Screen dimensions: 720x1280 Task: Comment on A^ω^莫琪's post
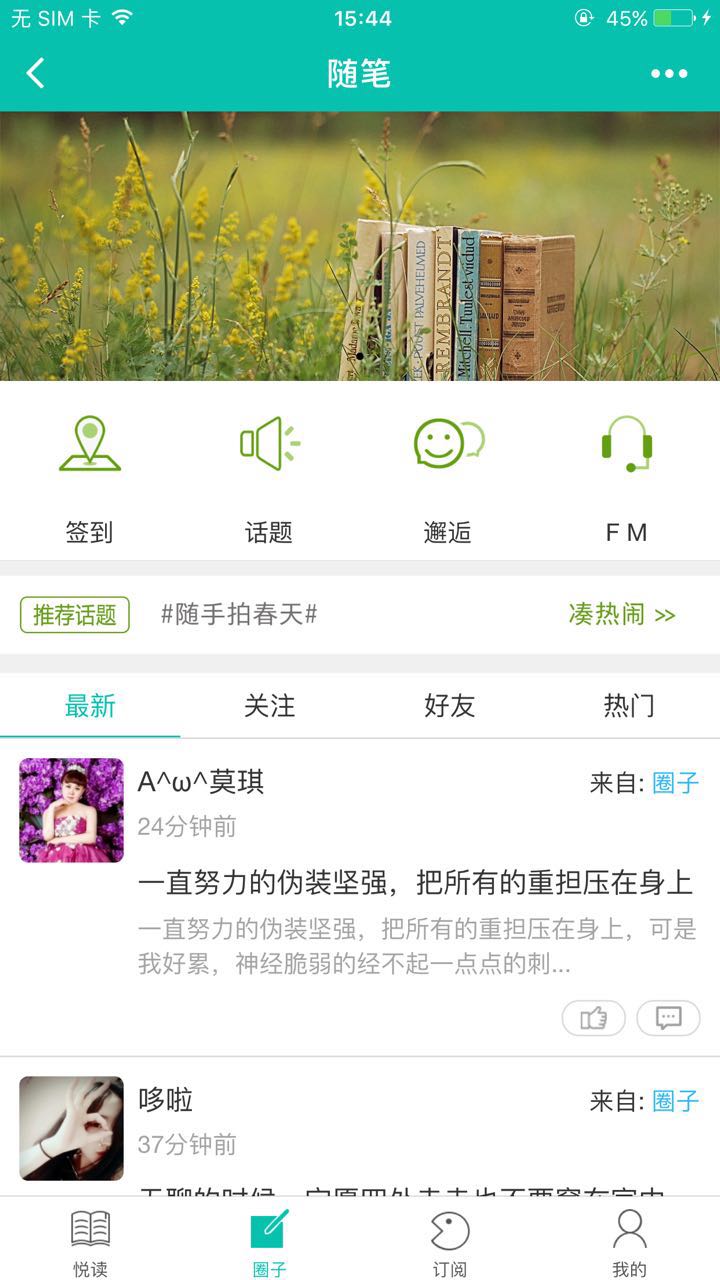tap(668, 1018)
